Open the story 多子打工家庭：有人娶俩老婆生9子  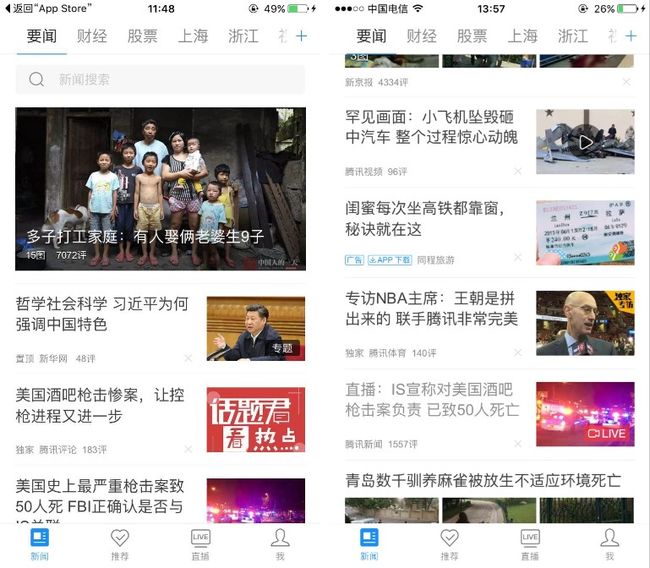point(160,188)
